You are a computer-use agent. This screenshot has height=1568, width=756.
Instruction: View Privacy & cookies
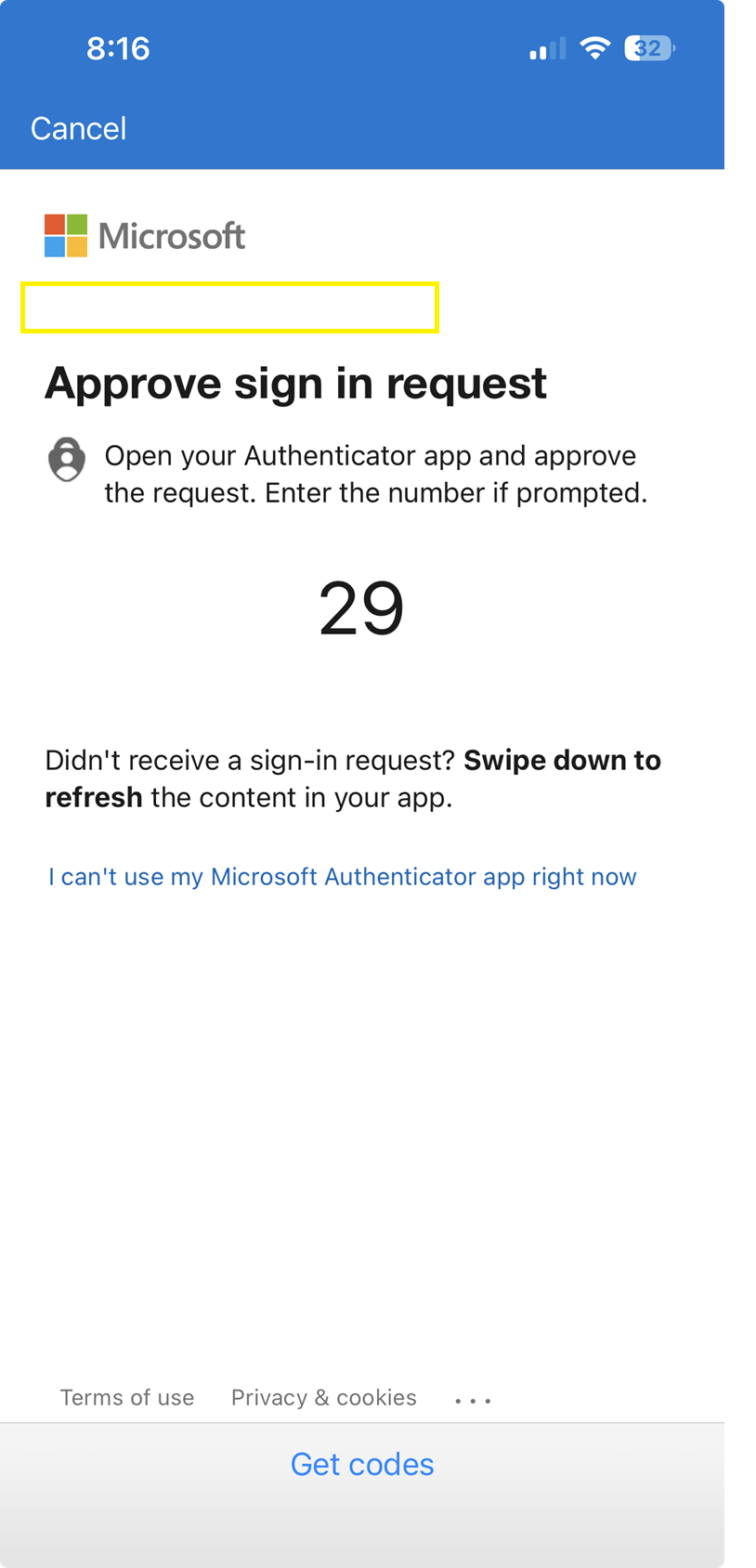point(323,1397)
